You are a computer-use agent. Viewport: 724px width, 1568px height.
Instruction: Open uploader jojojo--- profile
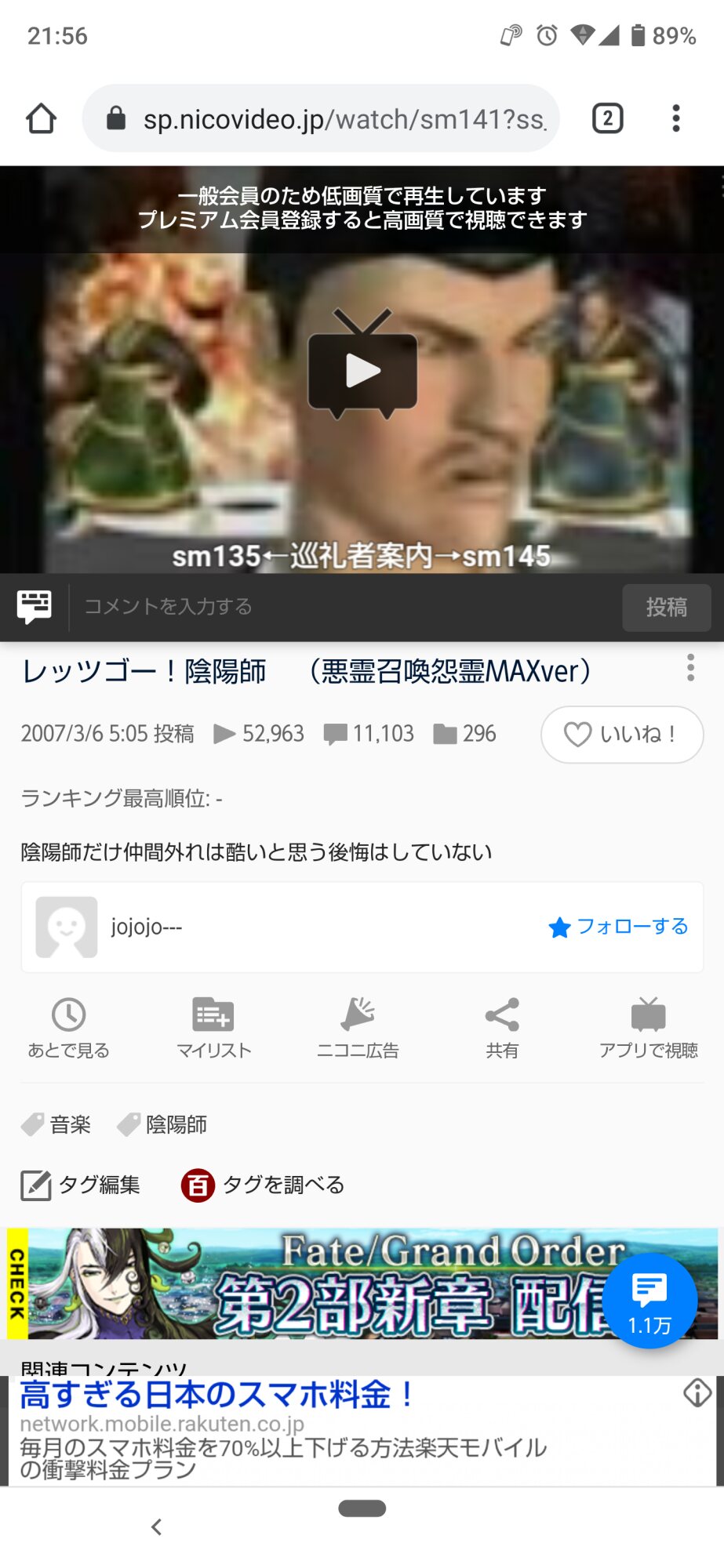click(x=147, y=927)
